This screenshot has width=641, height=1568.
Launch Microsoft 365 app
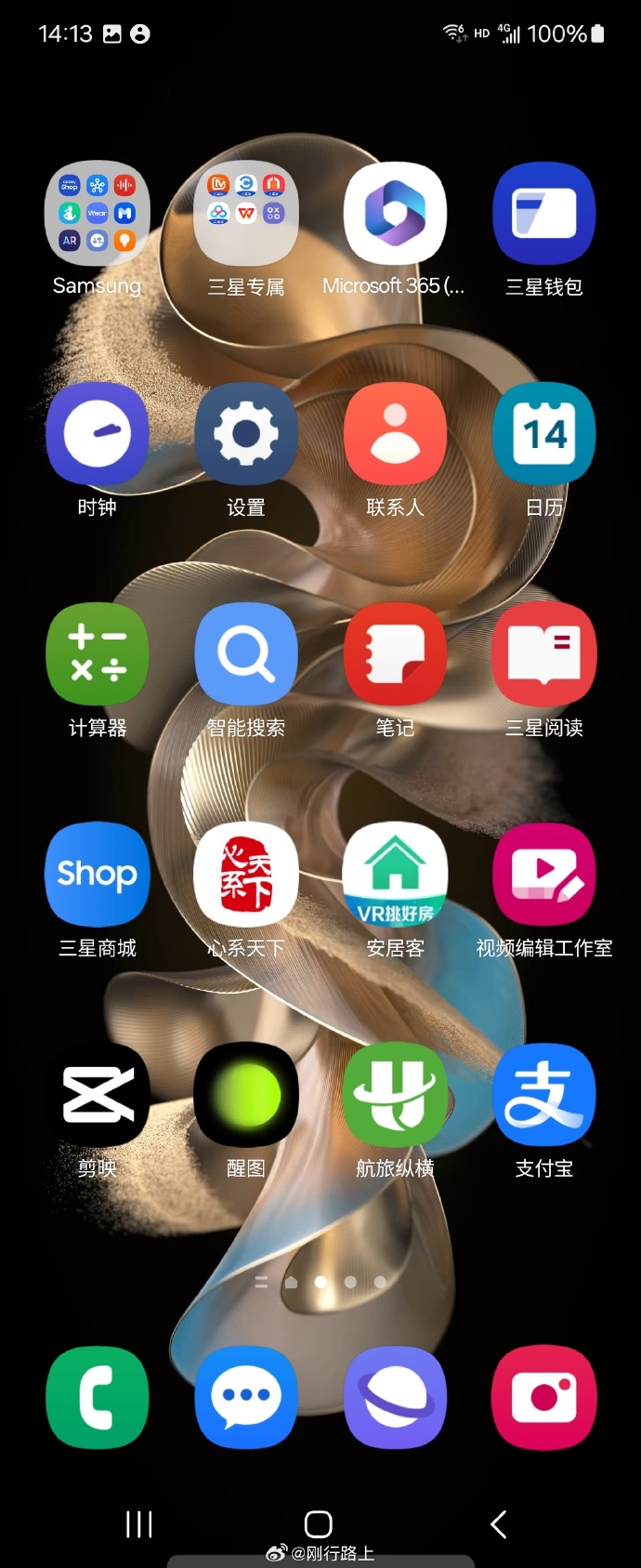click(395, 214)
